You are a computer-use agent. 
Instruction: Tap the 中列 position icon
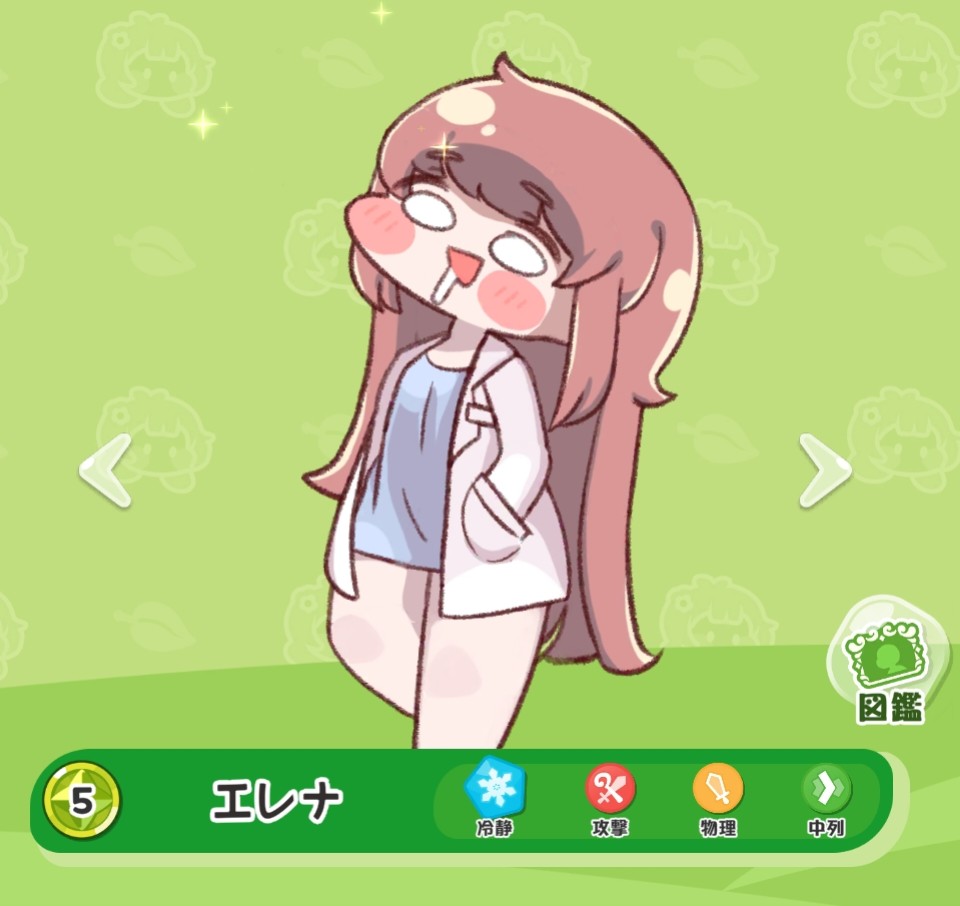click(826, 790)
